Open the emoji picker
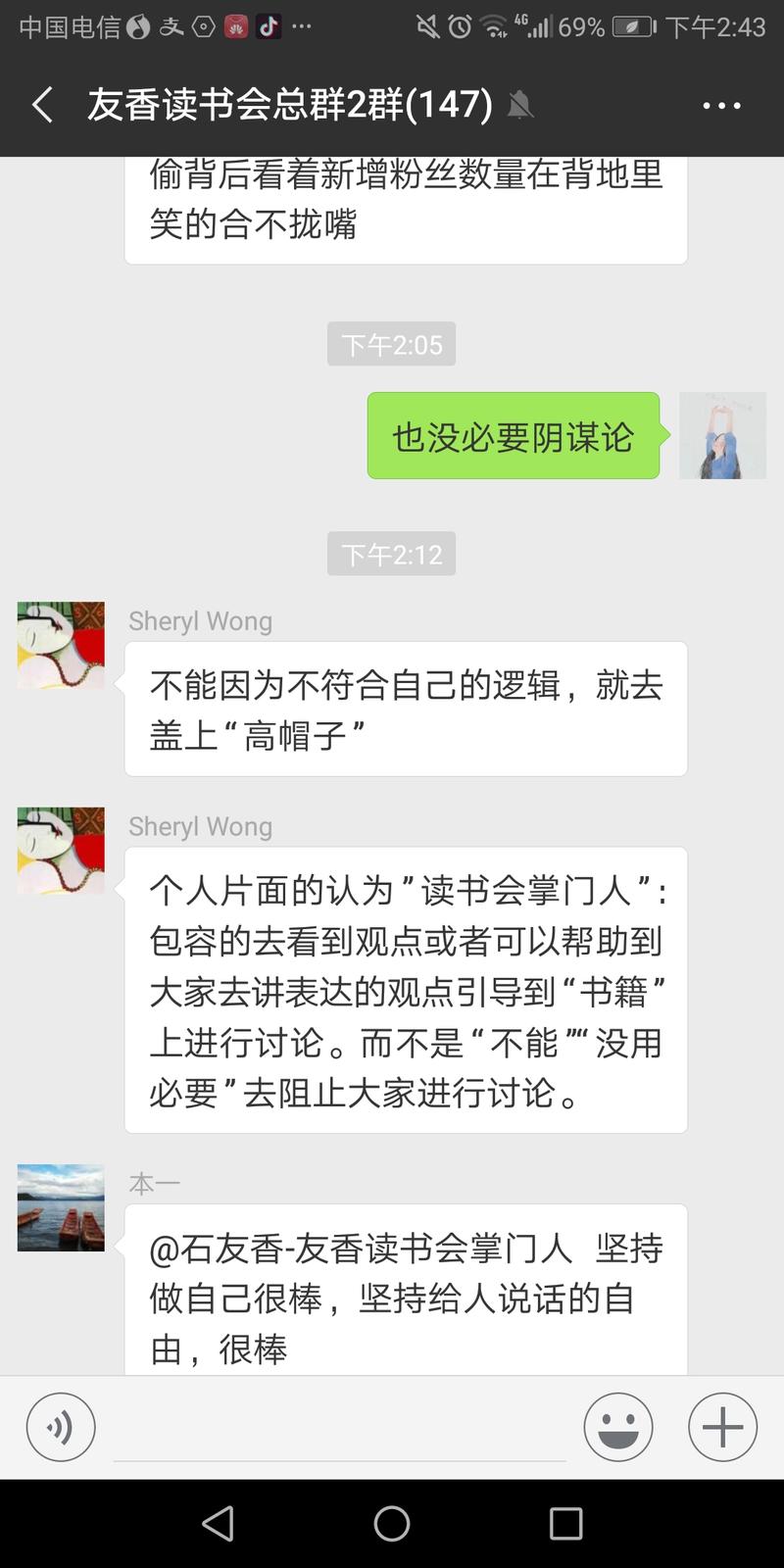The width and height of the screenshot is (784, 1568). tap(617, 1428)
